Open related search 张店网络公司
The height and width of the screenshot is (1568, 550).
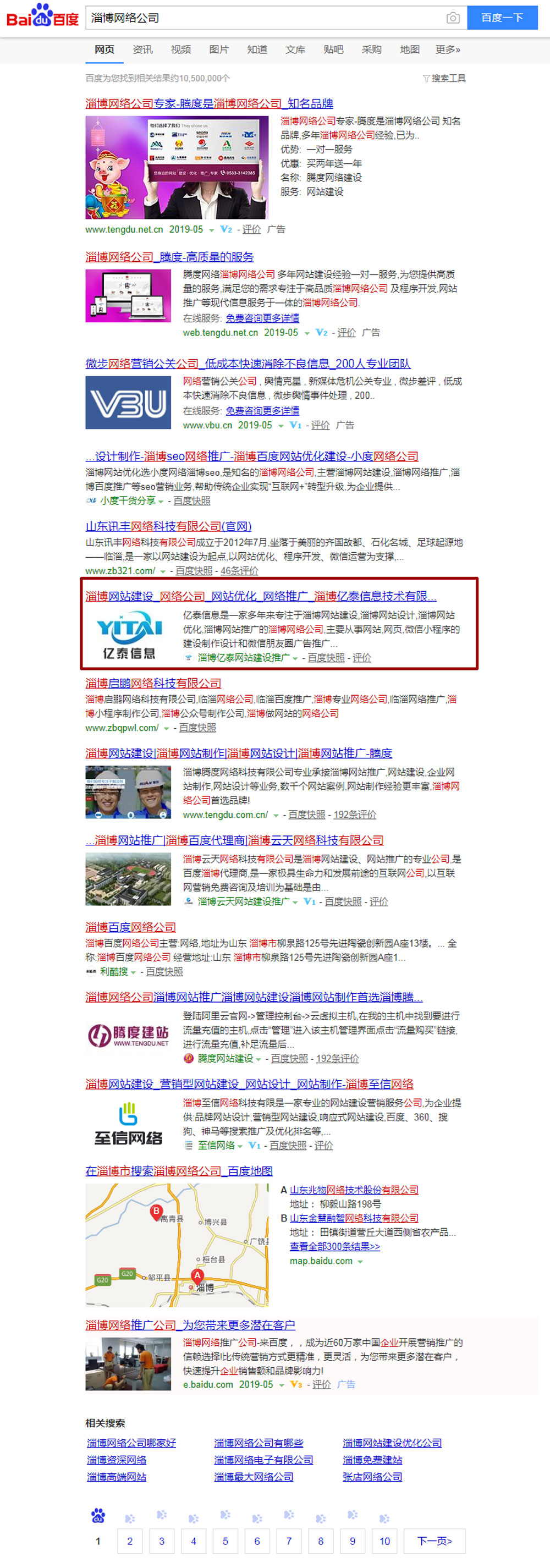372,1477
